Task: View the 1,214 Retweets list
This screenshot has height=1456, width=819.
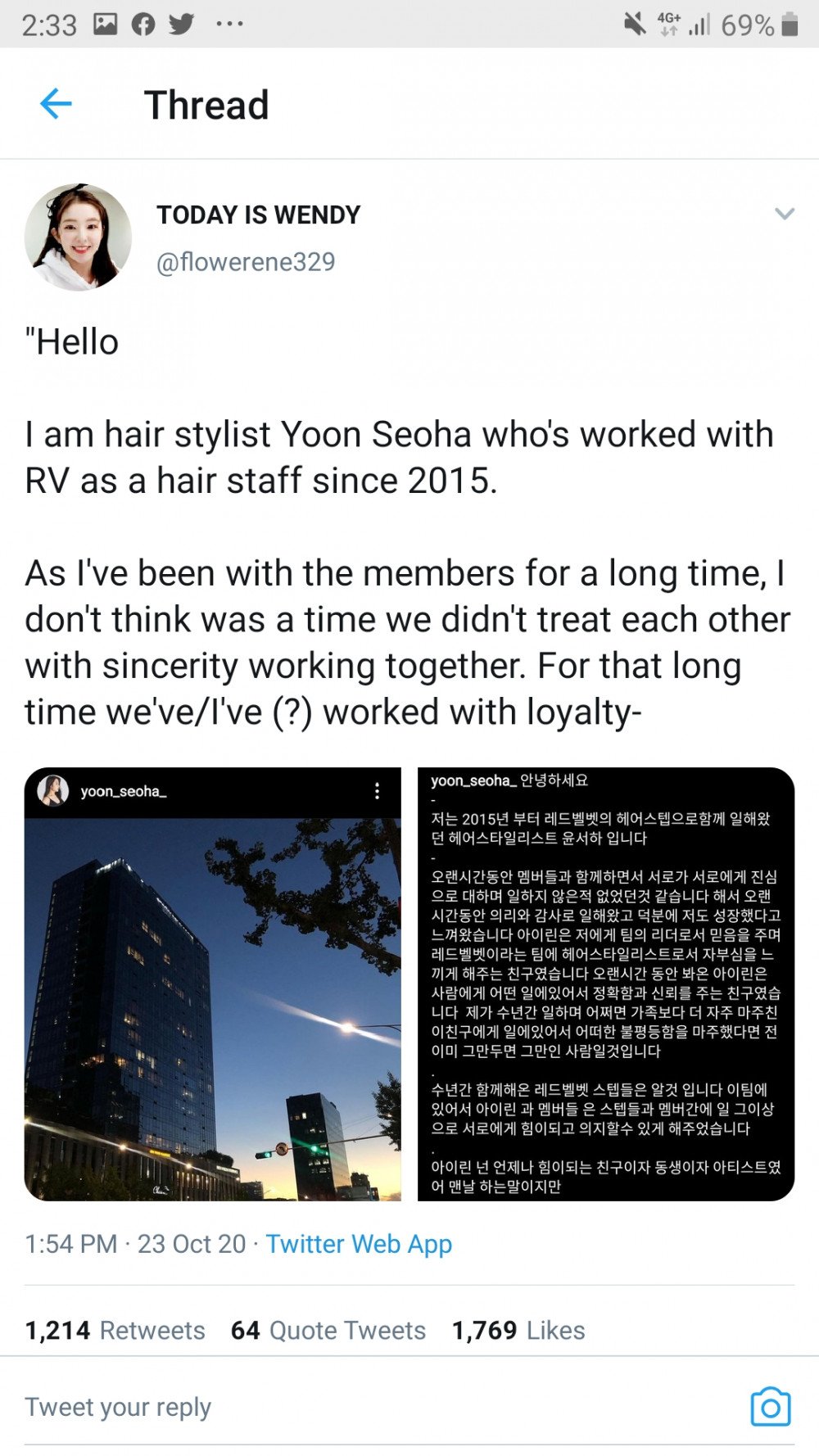Action: [115, 1330]
